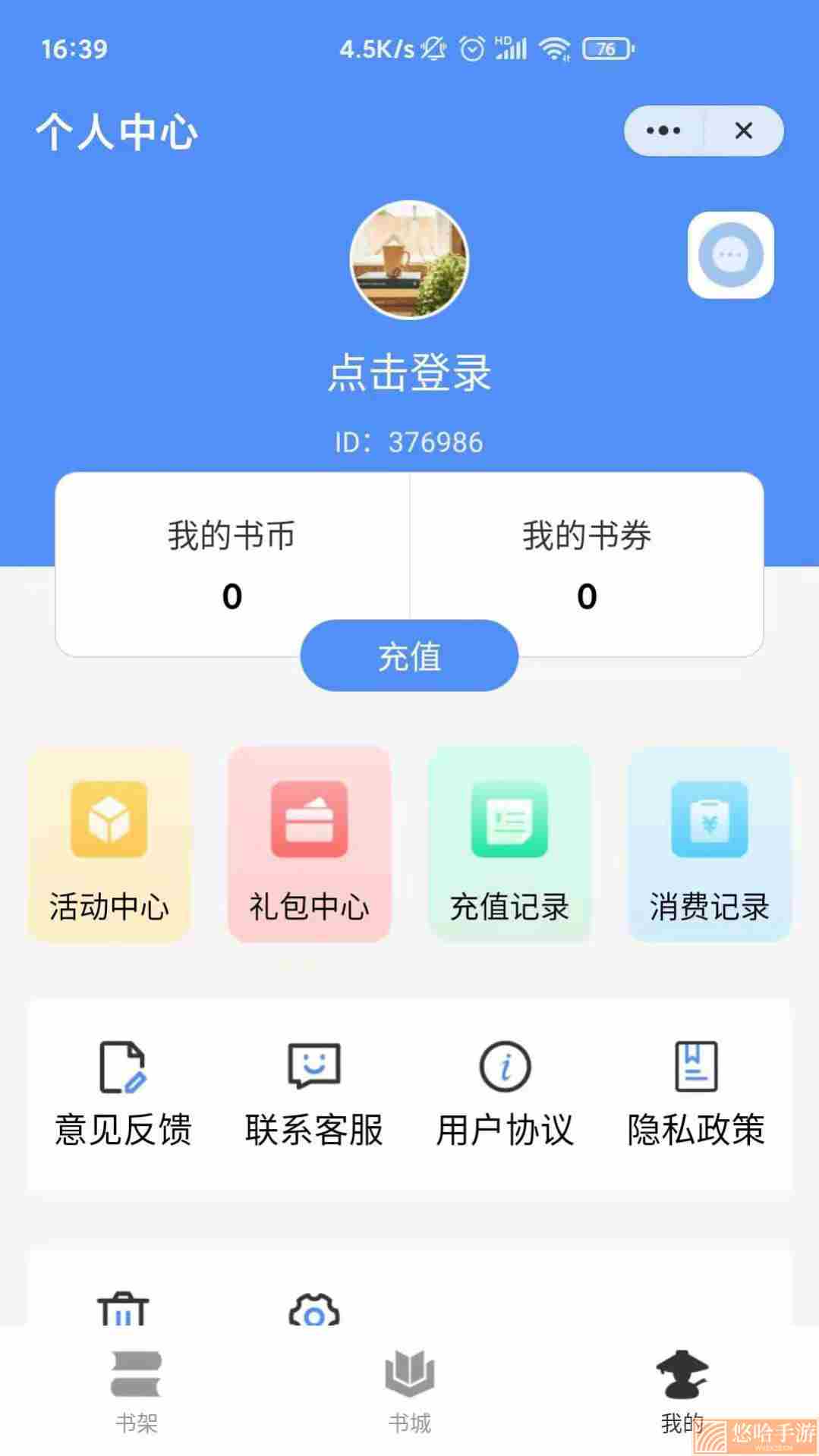
Task: Open the floating chat bubble icon
Action: [x=730, y=255]
